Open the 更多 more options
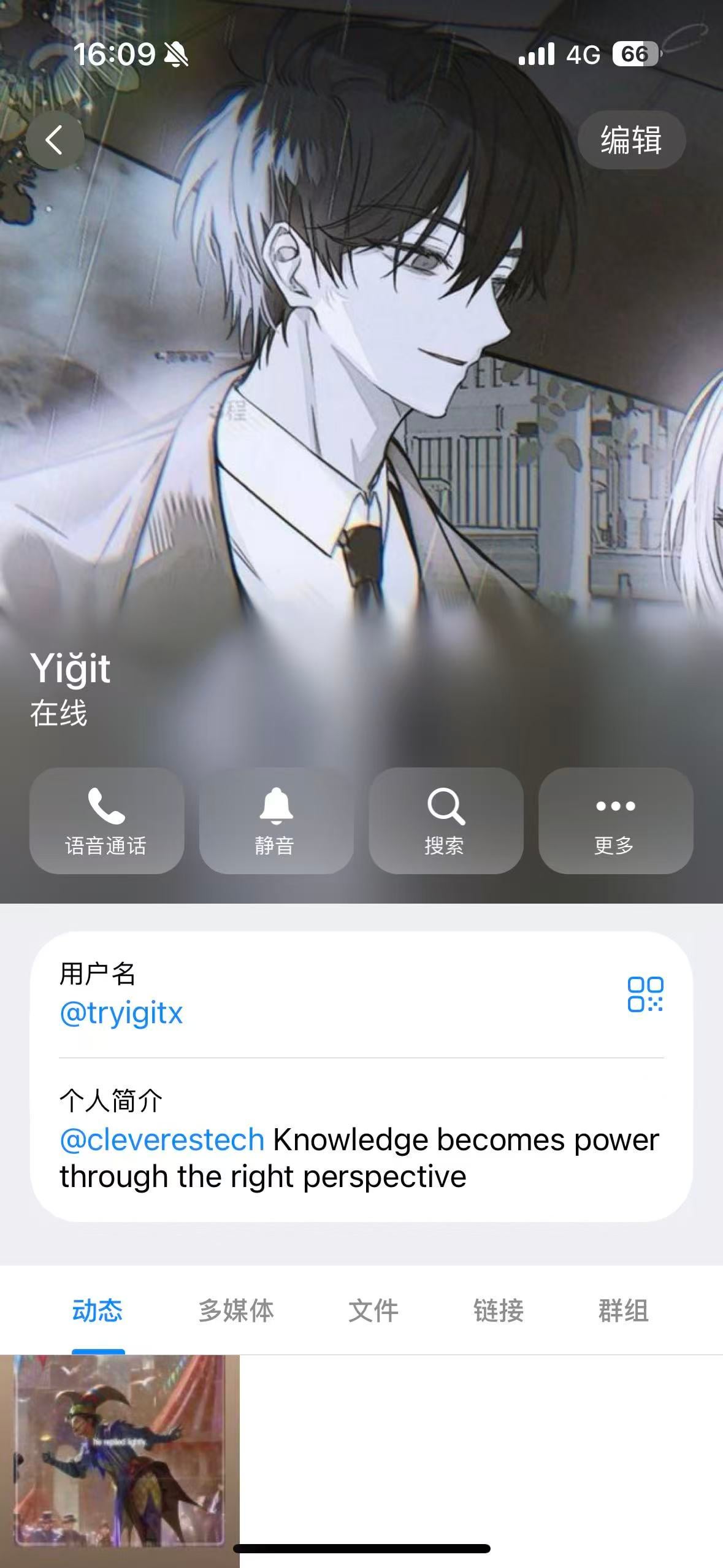The width and height of the screenshot is (723, 1568). point(615,820)
